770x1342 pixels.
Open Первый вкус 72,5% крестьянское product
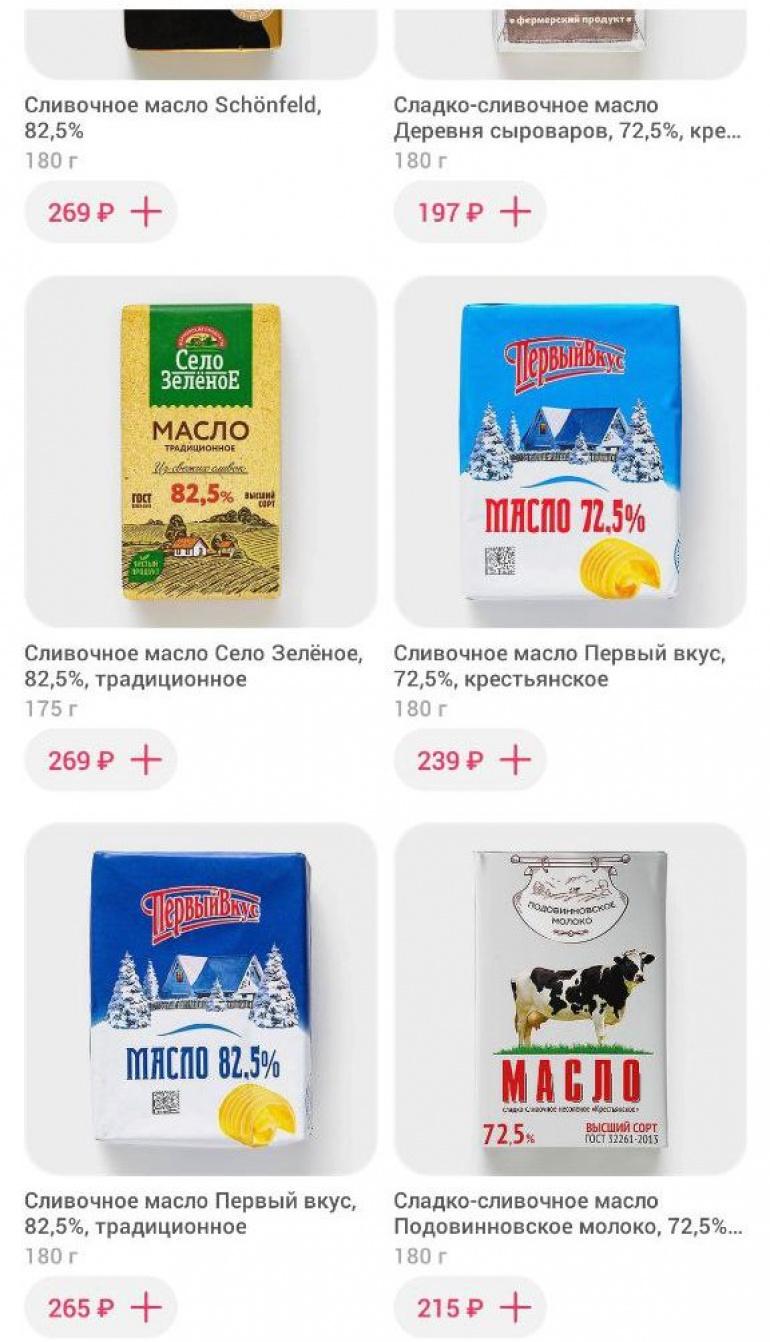pos(570,452)
